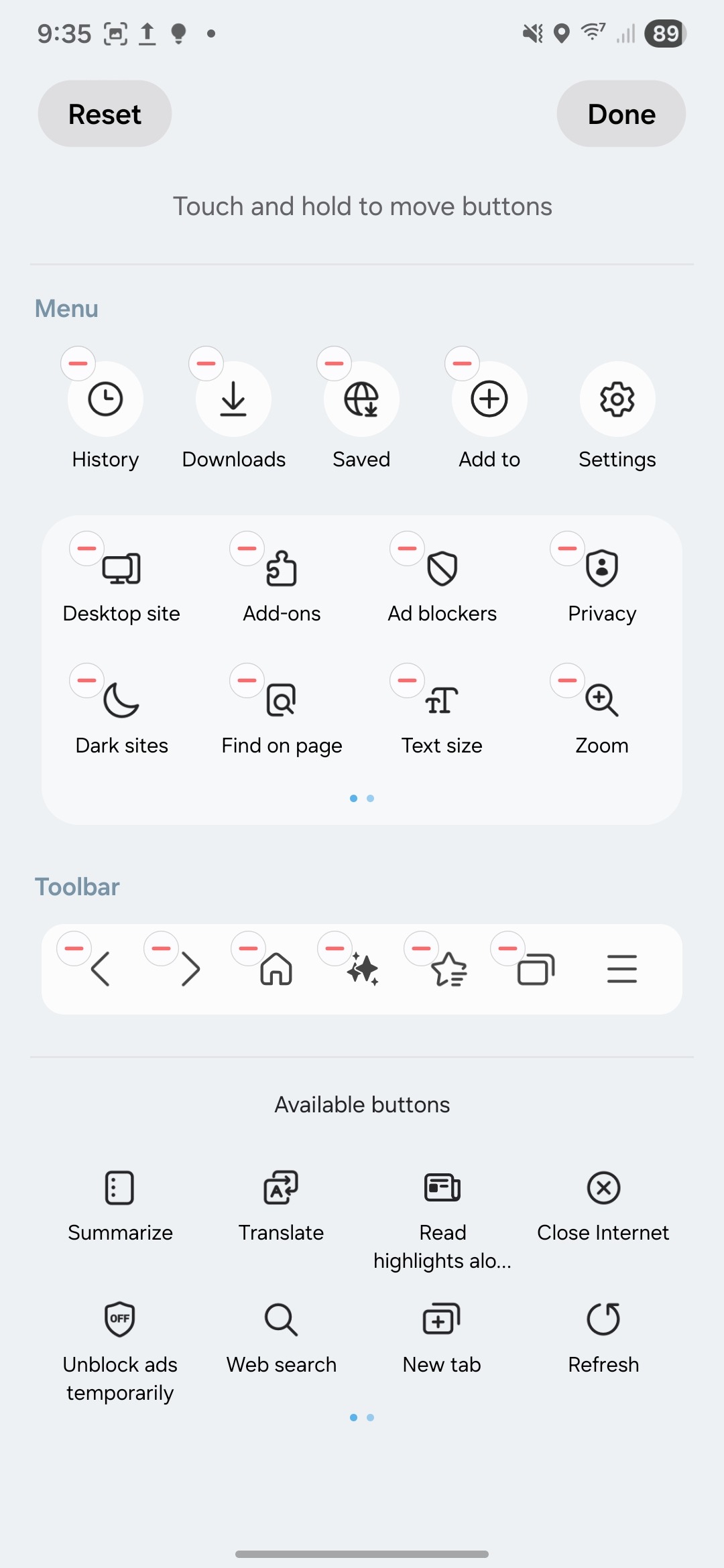
Task: Remove the back arrow from toolbar
Action: point(74,948)
